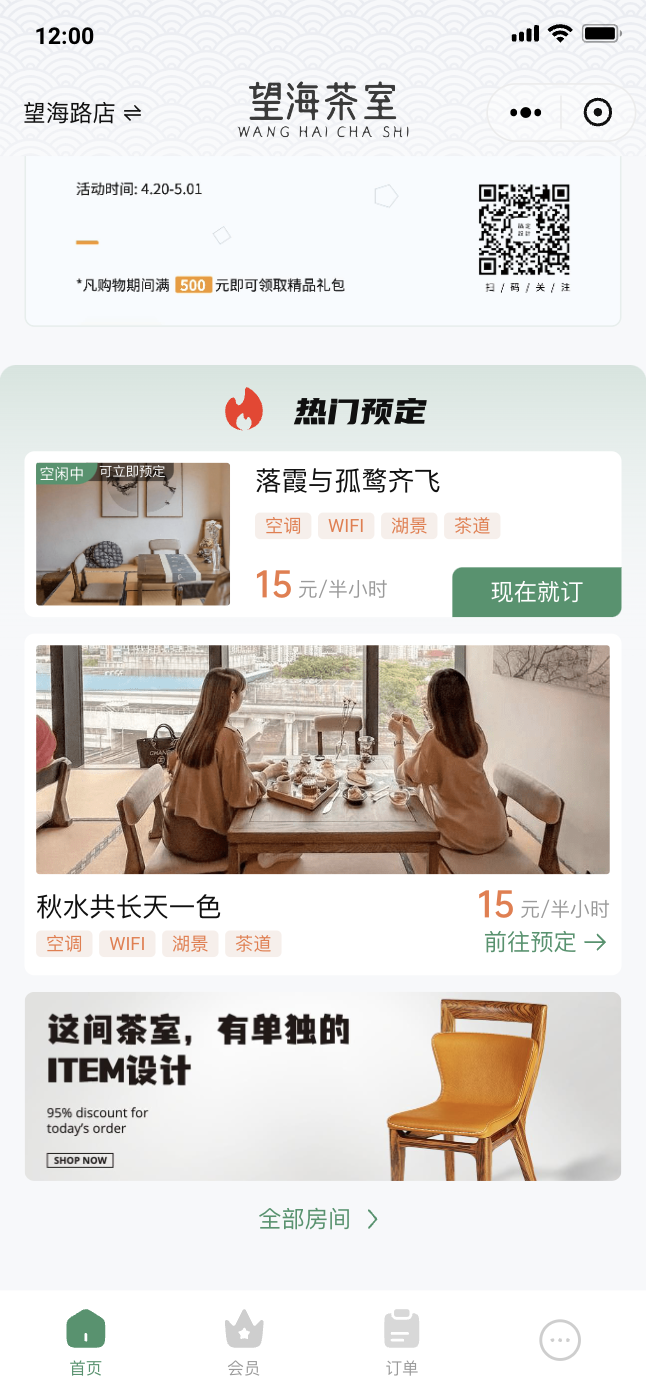Open the 落霞与孤鹜齐飞 room photo

pyautogui.click(x=133, y=534)
